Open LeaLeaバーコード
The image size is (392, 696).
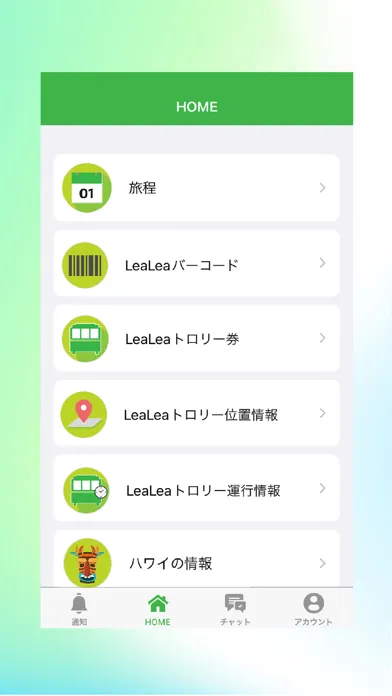pyautogui.click(x=196, y=263)
